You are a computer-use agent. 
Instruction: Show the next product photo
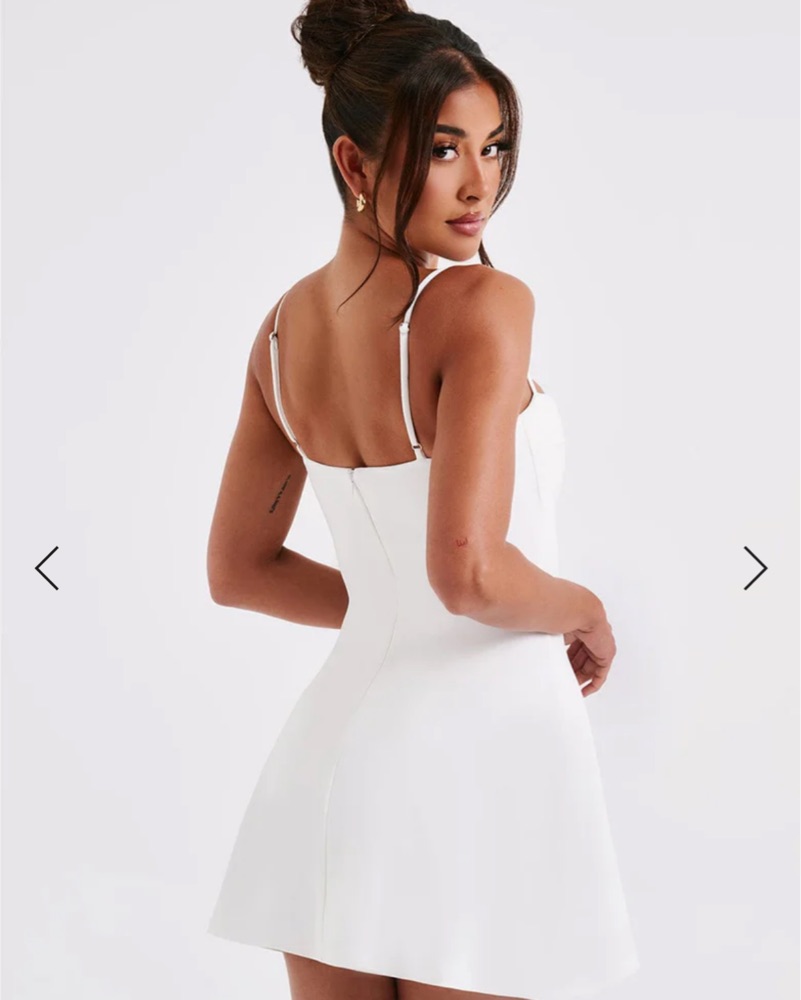click(x=755, y=568)
